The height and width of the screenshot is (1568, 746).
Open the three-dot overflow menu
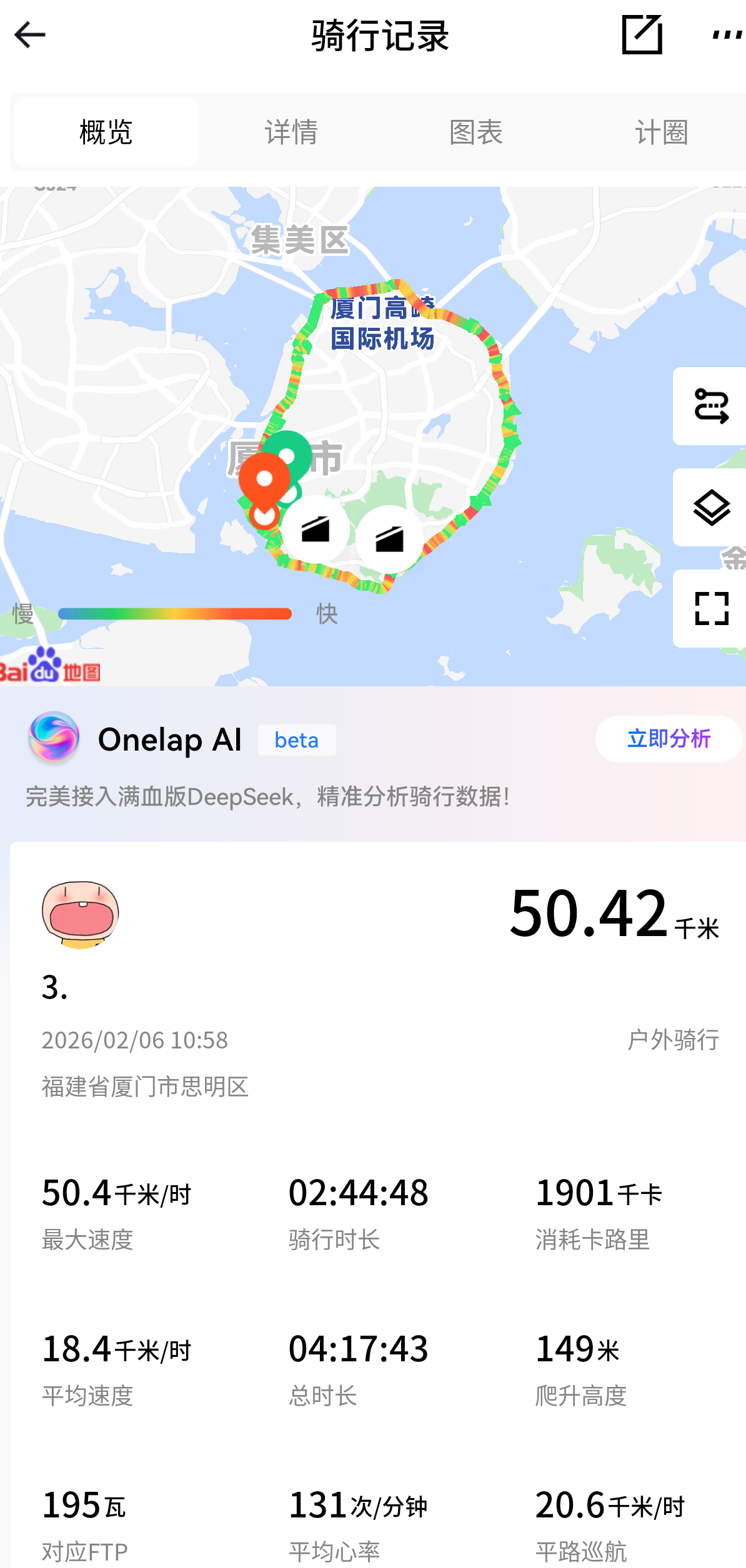pyautogui.click(x=727, y=35)
